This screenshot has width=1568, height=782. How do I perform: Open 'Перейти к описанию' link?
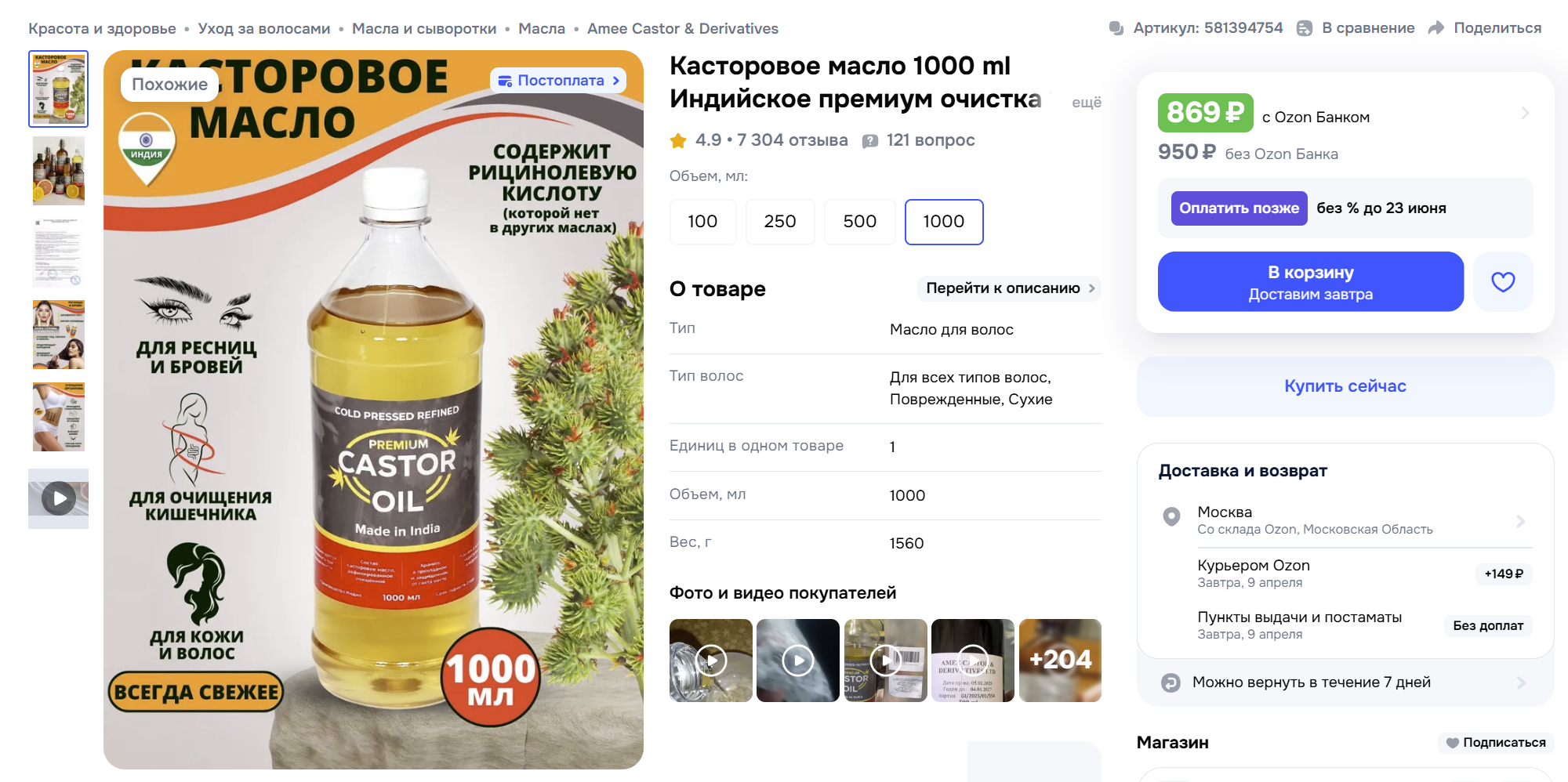point(1009,288)
